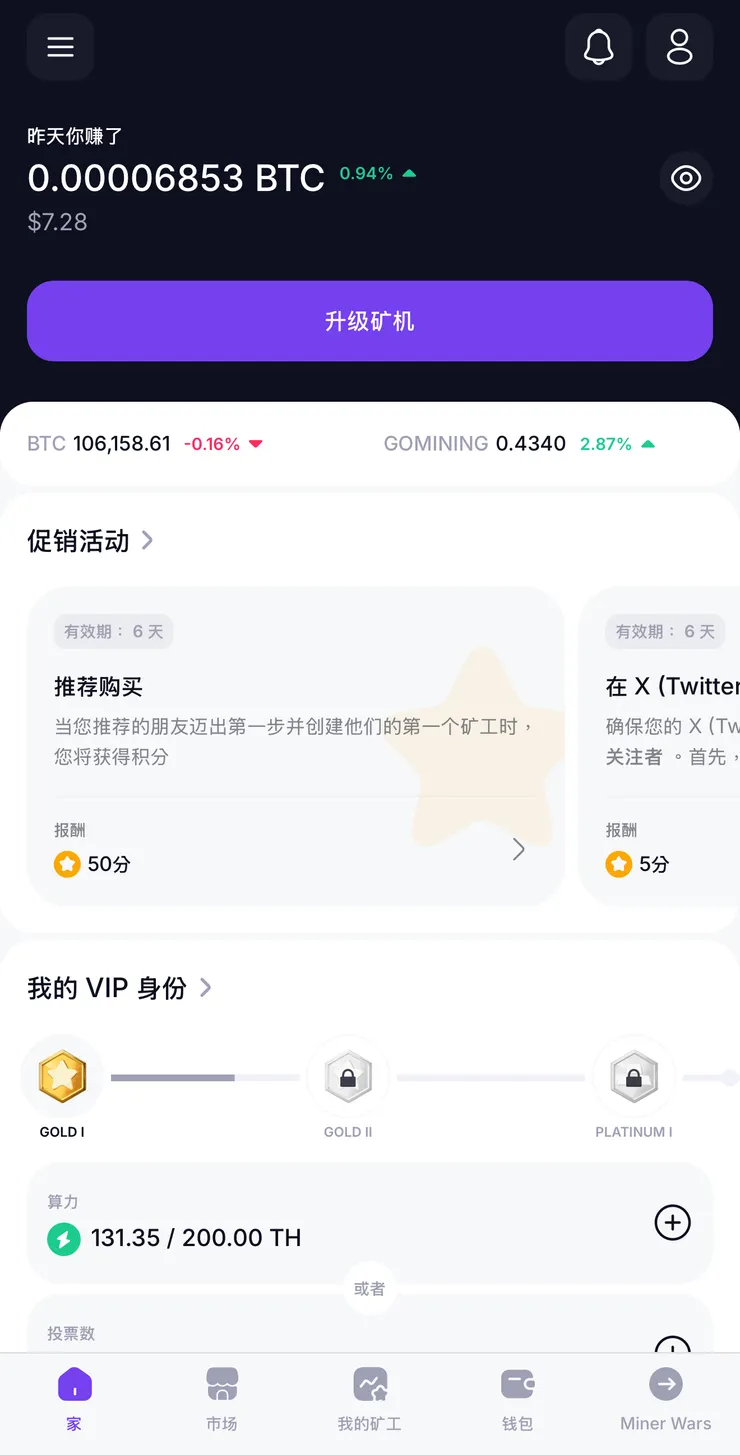The width and height of the screenshot is (740, 1455).
Task: Toggle the eye icon to hide BTC earnings
Action: (686, 178)
